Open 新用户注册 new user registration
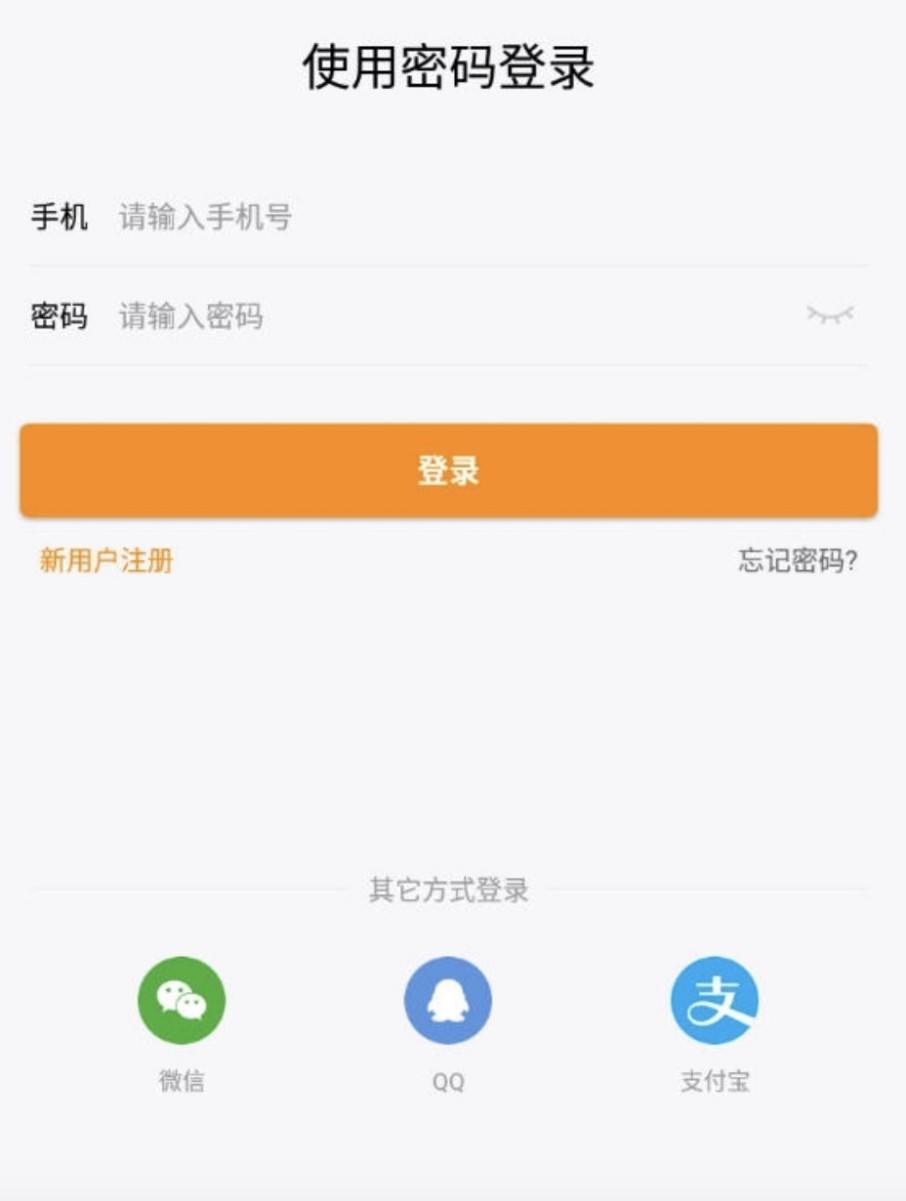The image size is (906, 1201). pos(106,561)
